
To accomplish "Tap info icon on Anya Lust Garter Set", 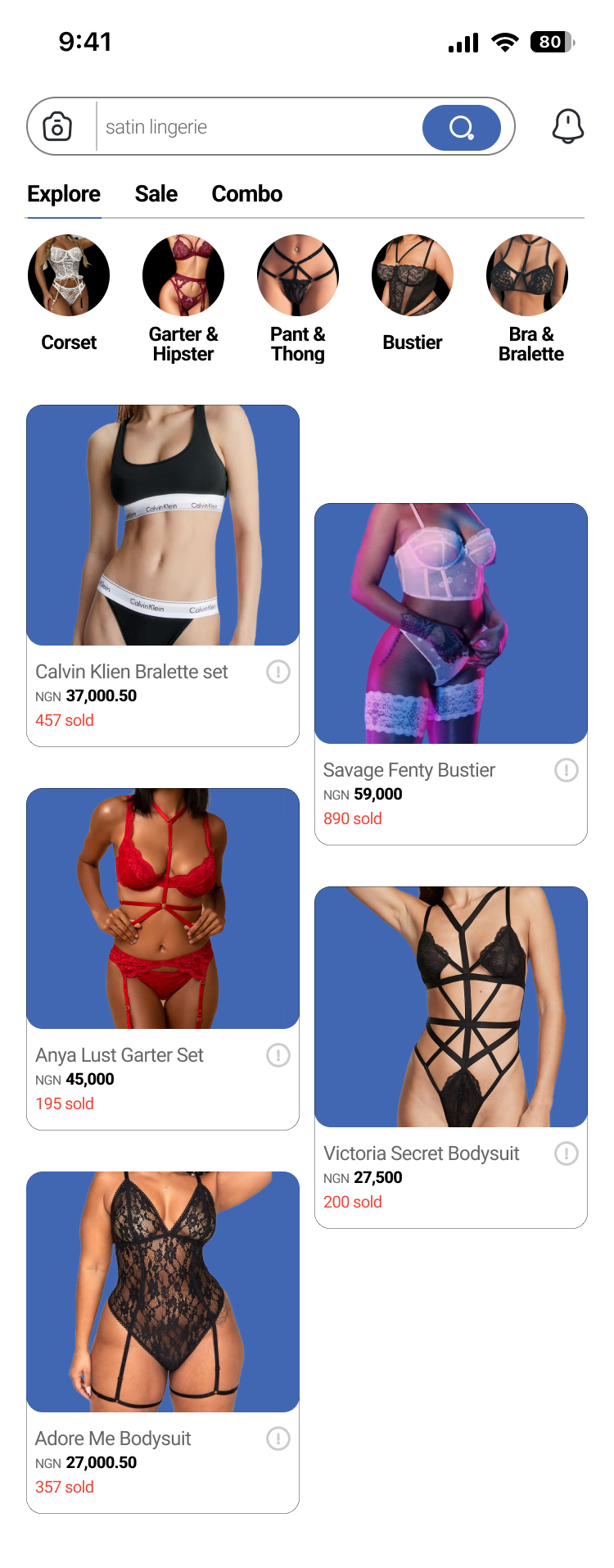I will tap(278, 1055).
